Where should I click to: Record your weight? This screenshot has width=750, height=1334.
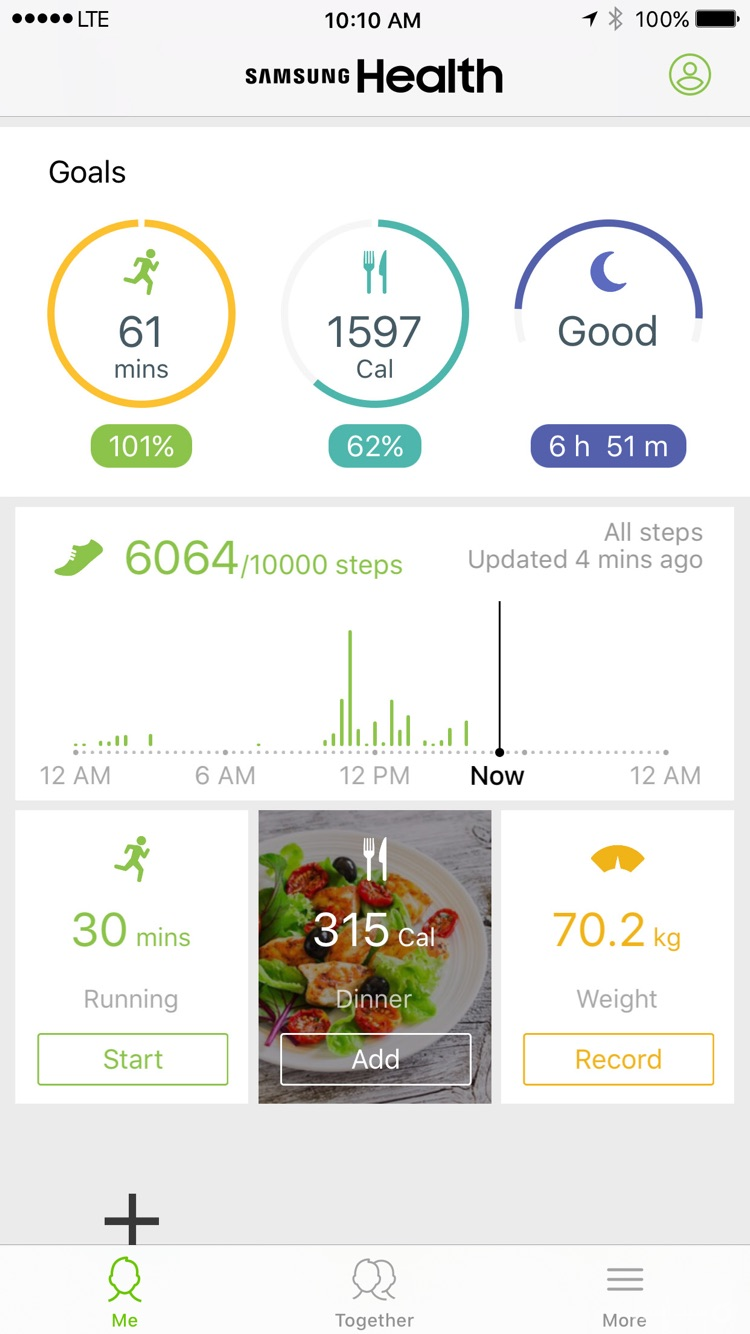point(617,1059)
